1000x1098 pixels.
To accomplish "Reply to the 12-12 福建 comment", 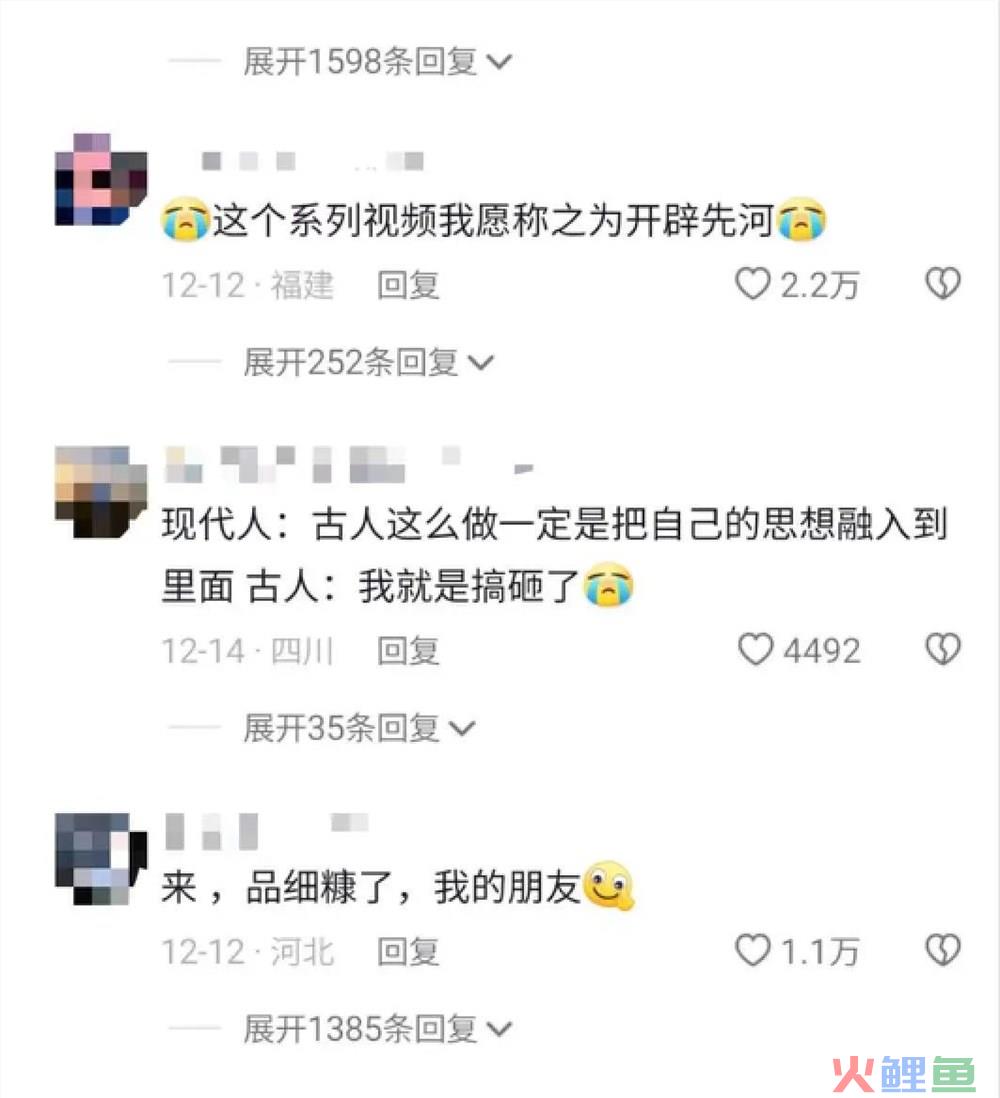I will 408,286.
